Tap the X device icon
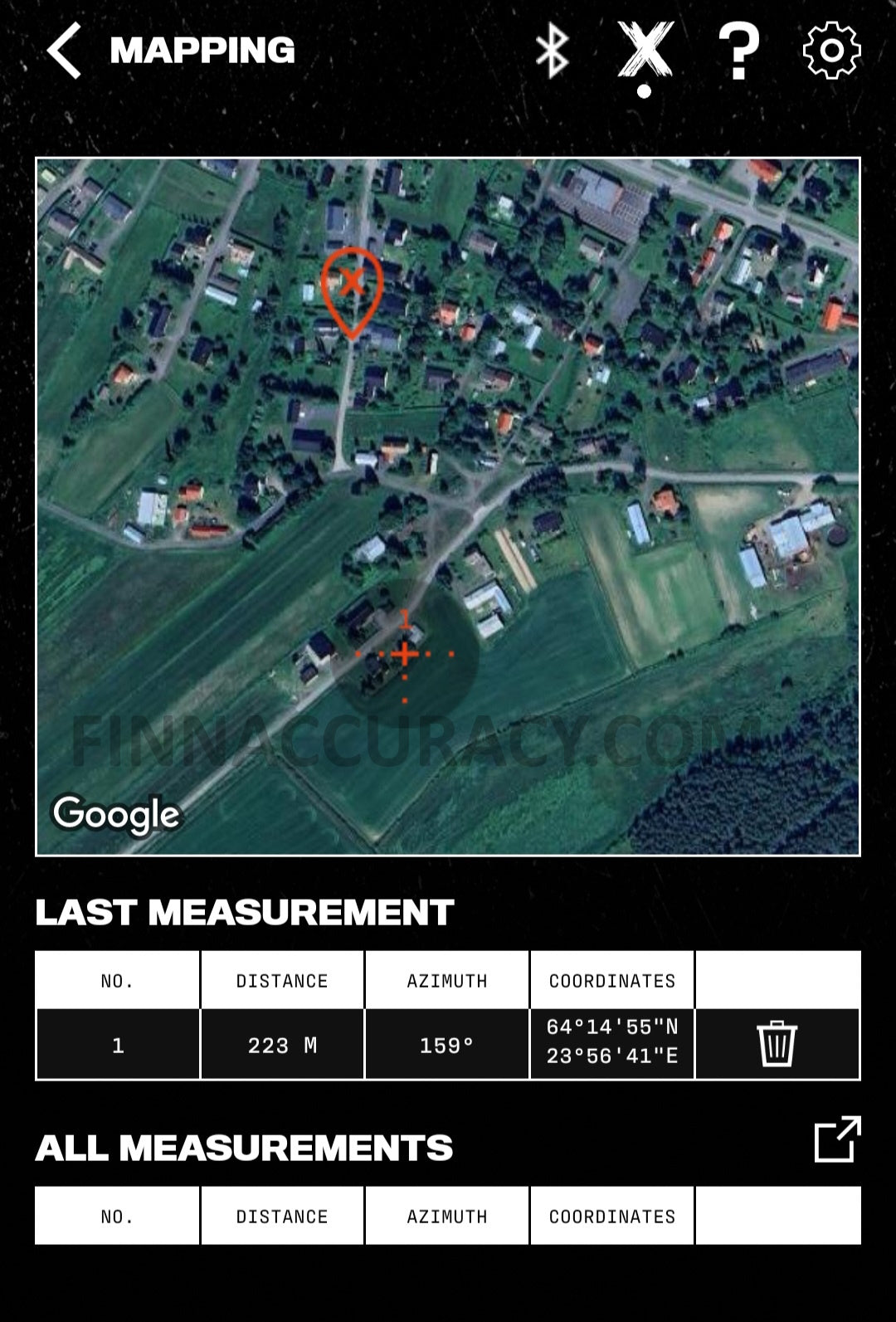This screenshot has height=1322, width=896. point(645,51)
